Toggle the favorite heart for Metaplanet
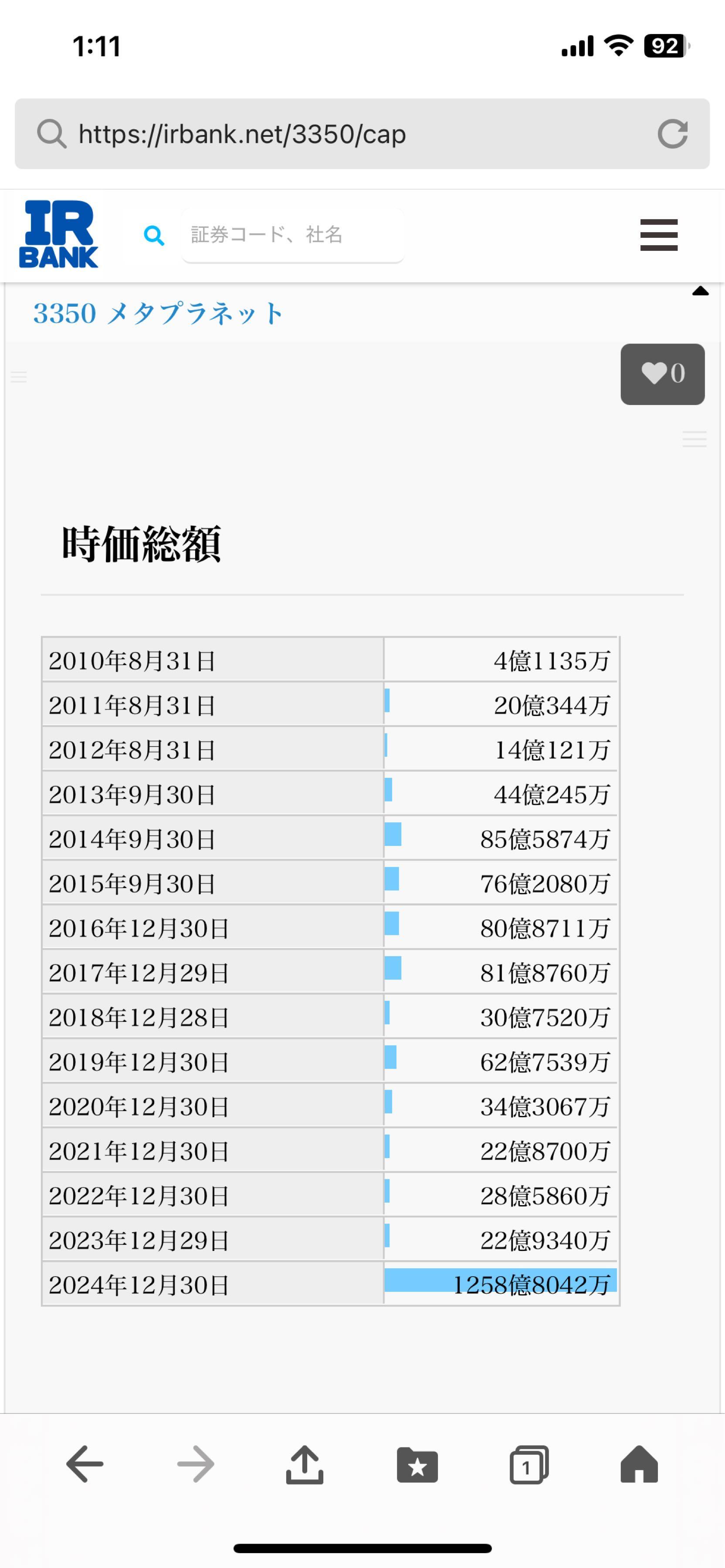This screenshot has height=1568, width=725. pyautogui.click(x=662, y=374)
